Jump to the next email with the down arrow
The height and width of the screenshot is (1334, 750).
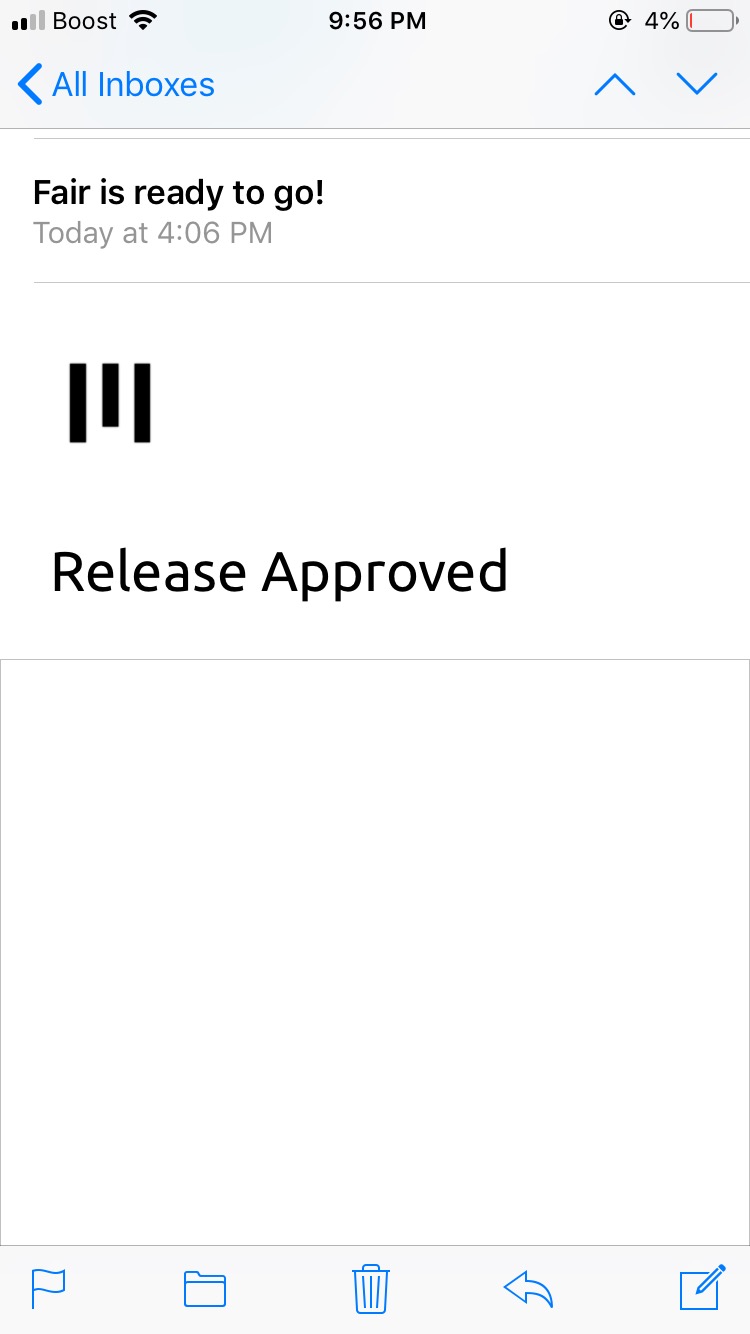[697, 84]
